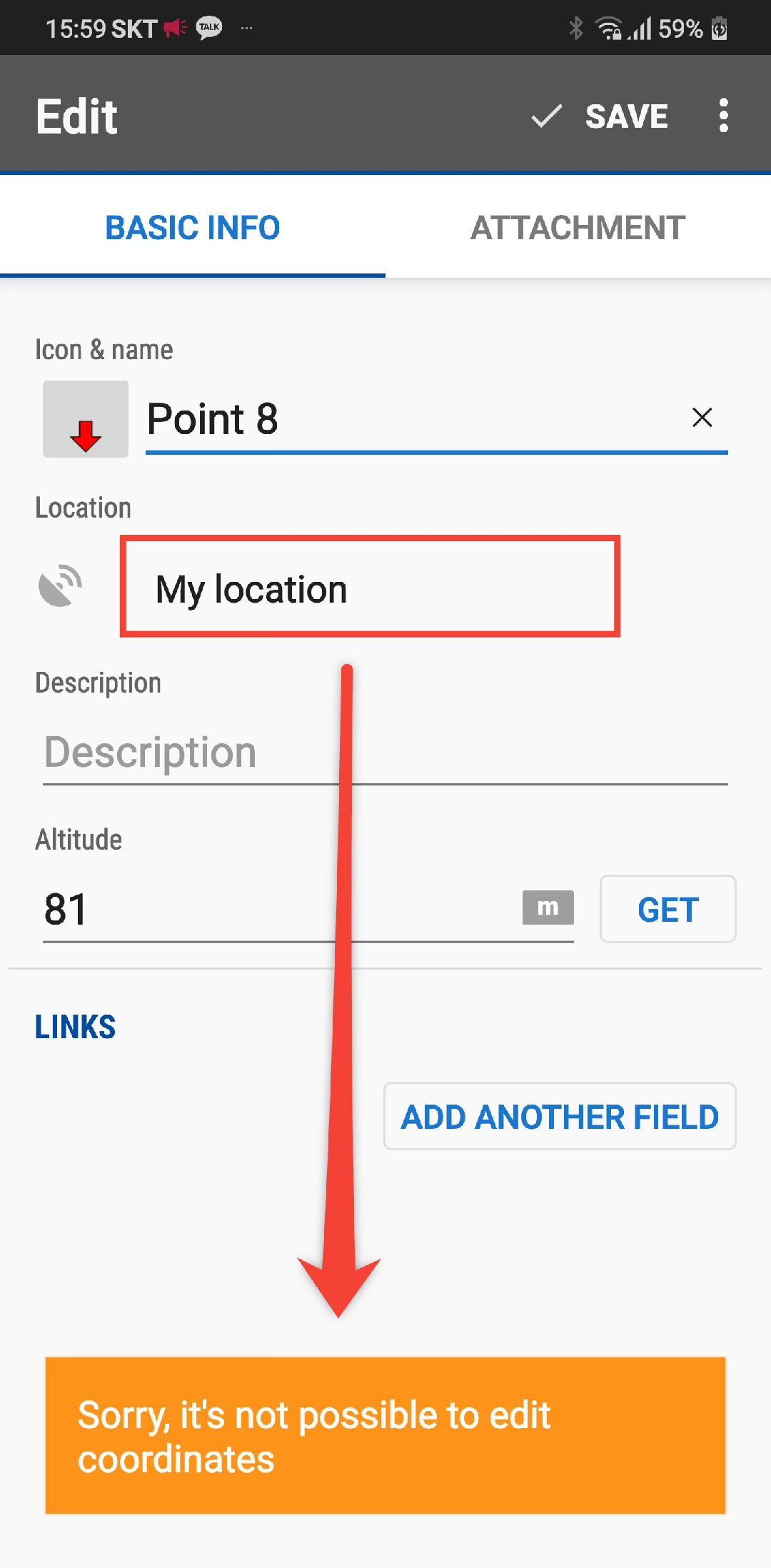This screenshot has height=1568, width=771.
Task: Clear the name with the X
Action: [702, 418]
